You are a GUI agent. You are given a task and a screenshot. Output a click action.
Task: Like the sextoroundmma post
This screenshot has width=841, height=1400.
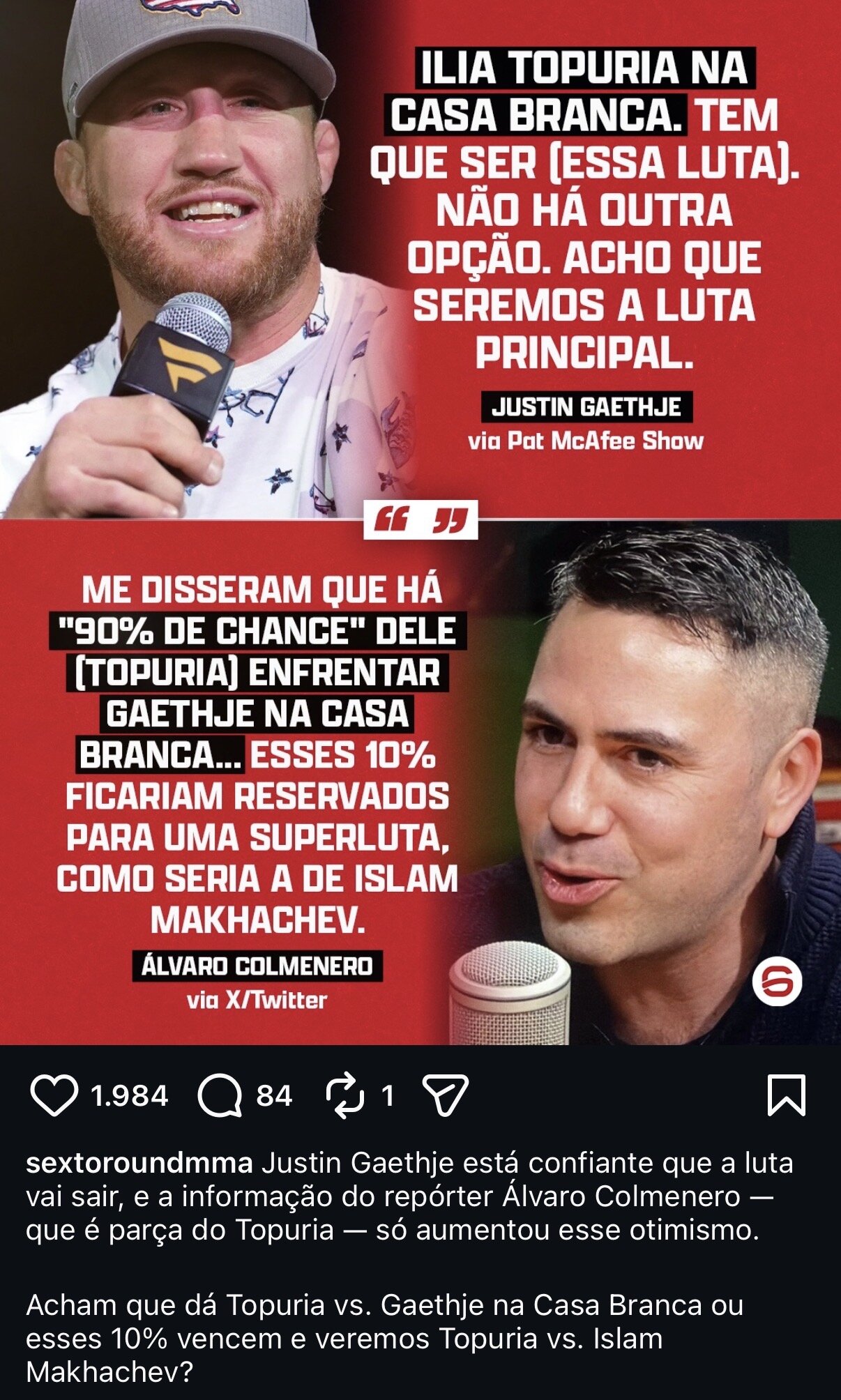(x=54, y=1095)
